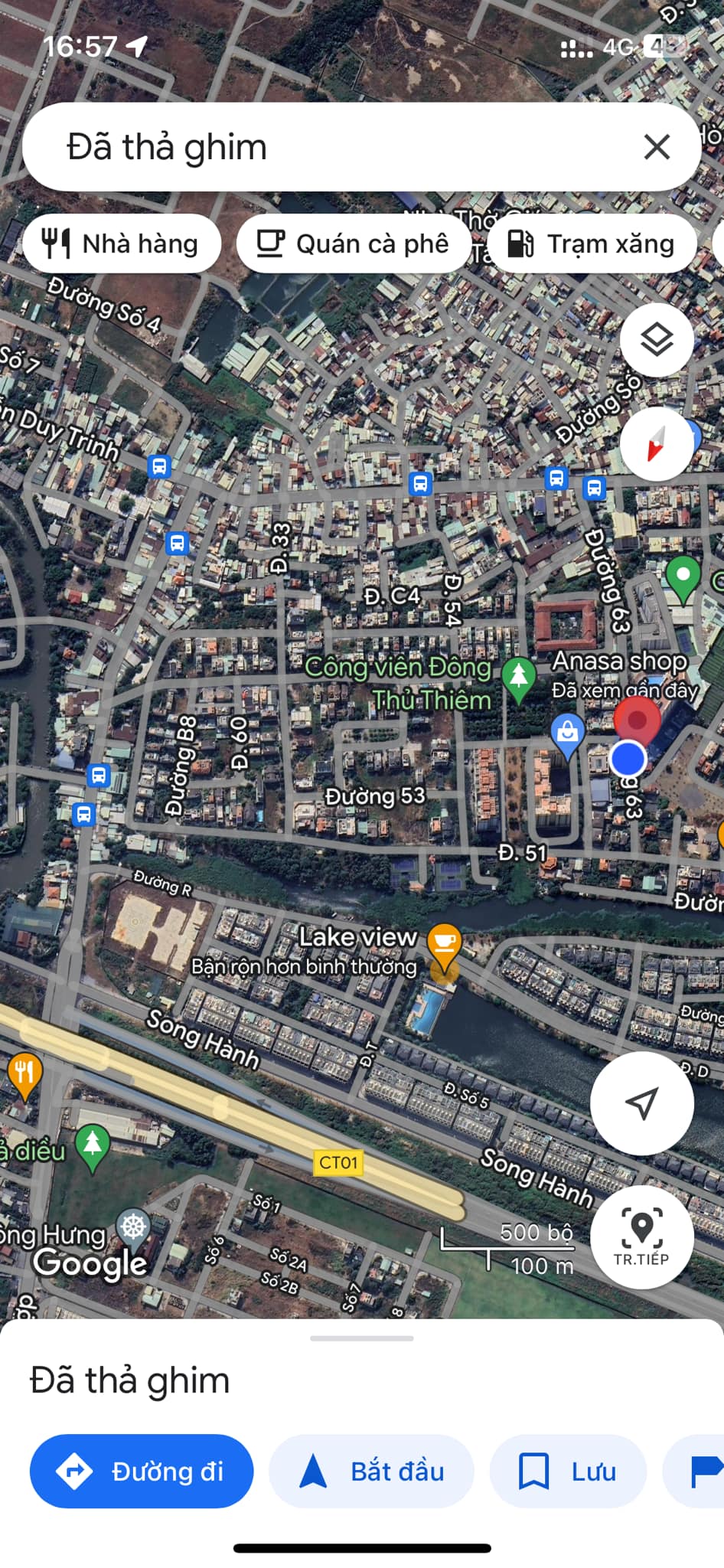724x1568 pixels.
Task: Expand the dropped pin bottom sheet handle
Action: [362, 1338]
